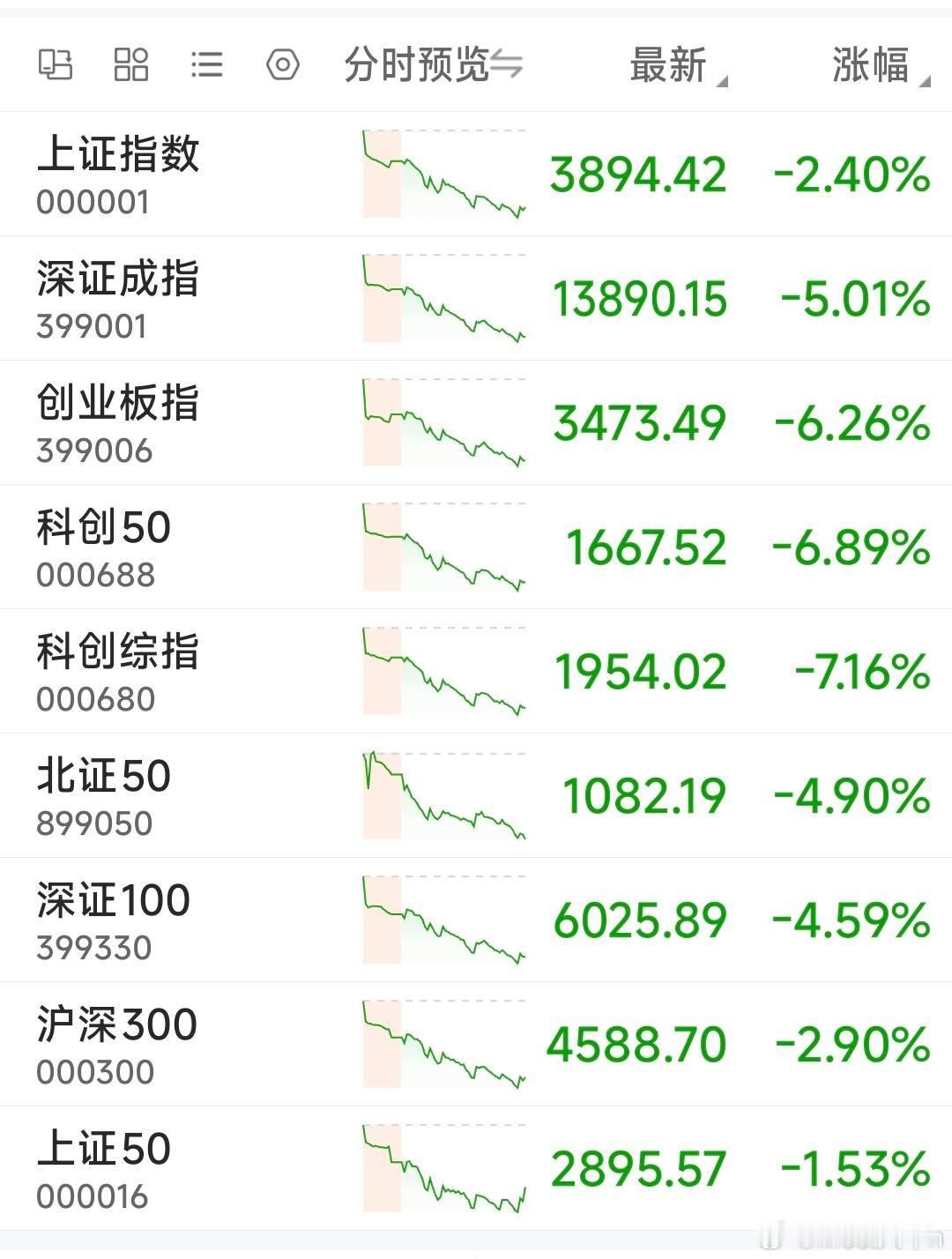This screenshot has width=952, height=1259.
Task: Open the 科创50 index row
Action: (476, 547)
